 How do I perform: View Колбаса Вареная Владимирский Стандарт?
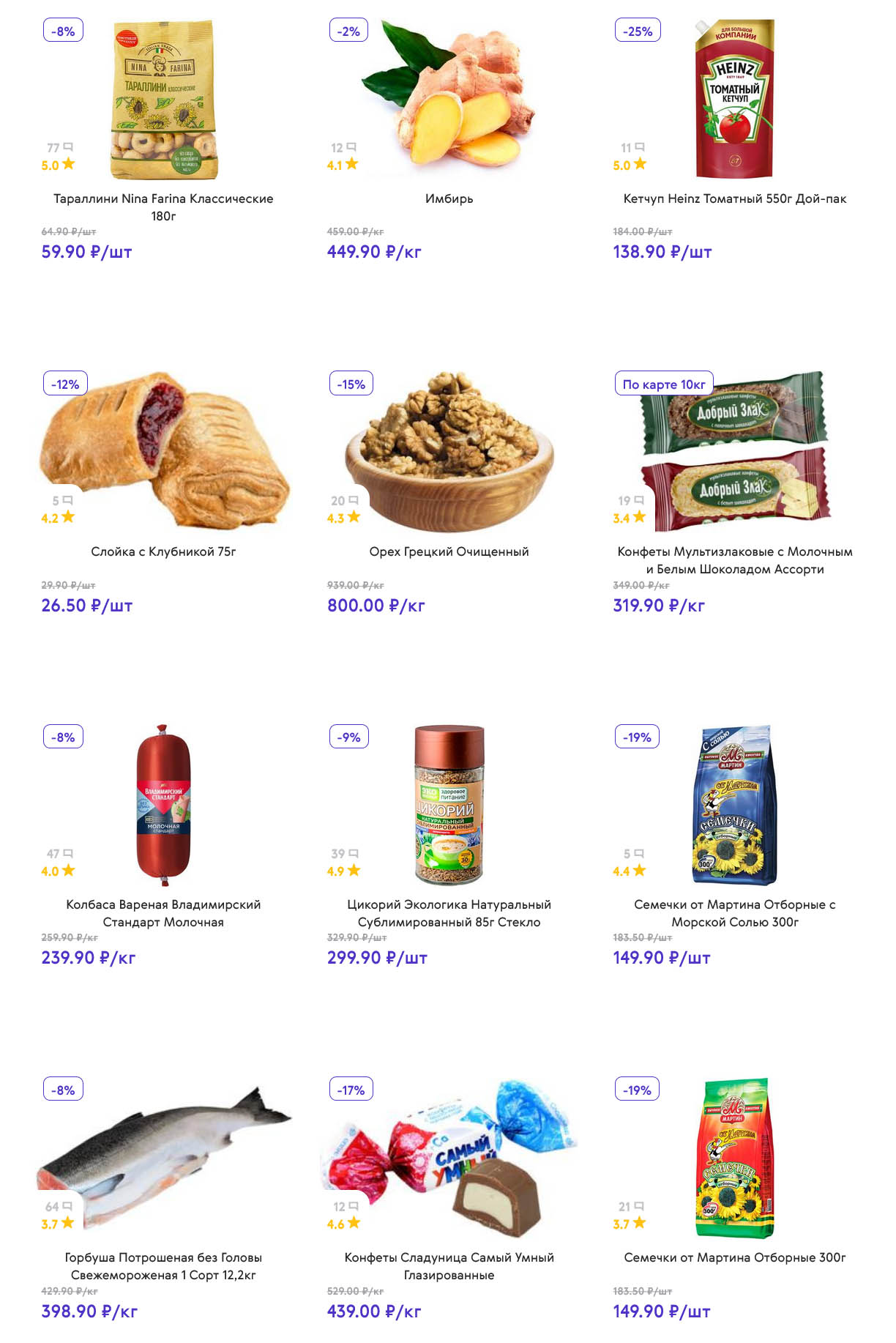tap(163, 912)
